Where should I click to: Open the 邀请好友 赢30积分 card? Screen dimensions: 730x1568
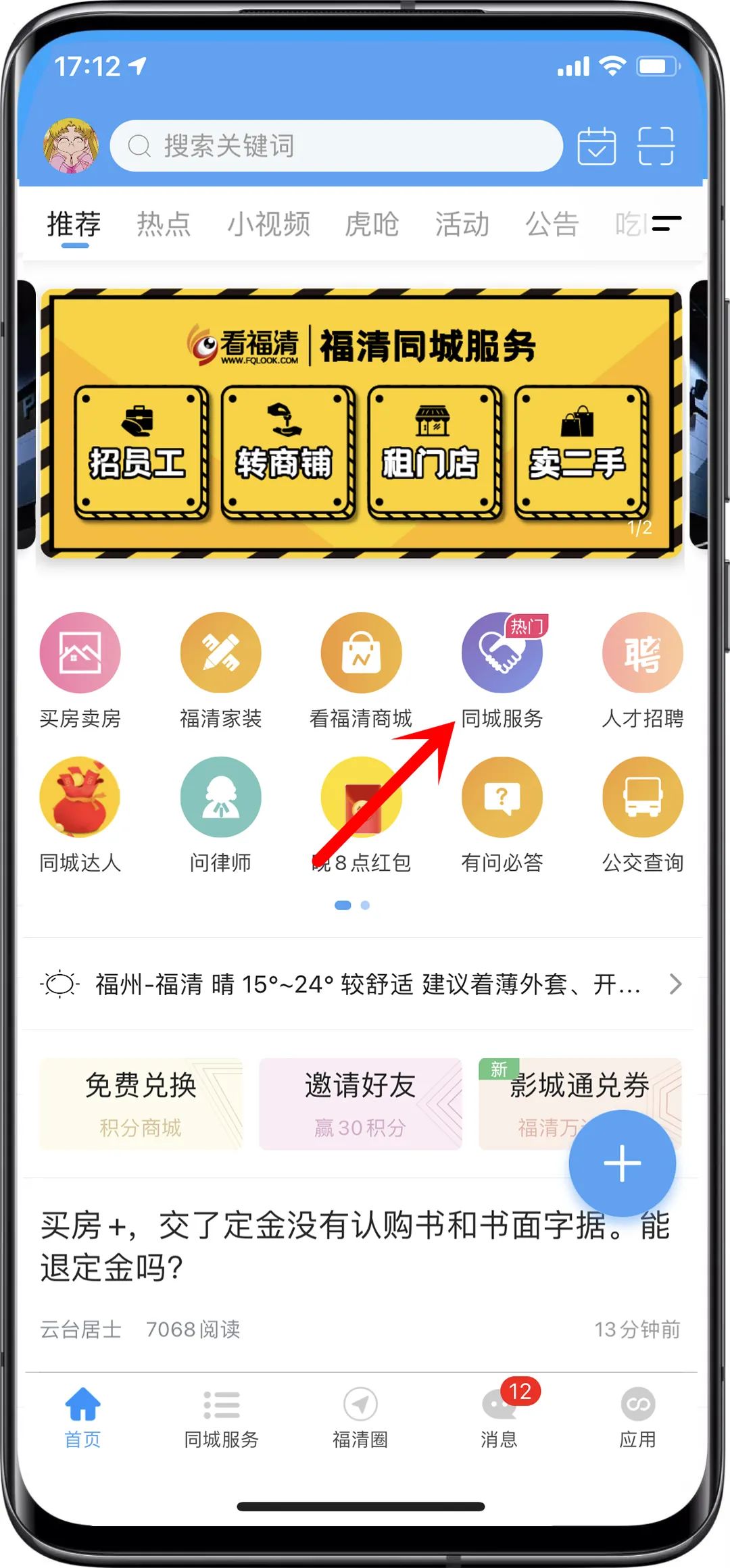360,1104
